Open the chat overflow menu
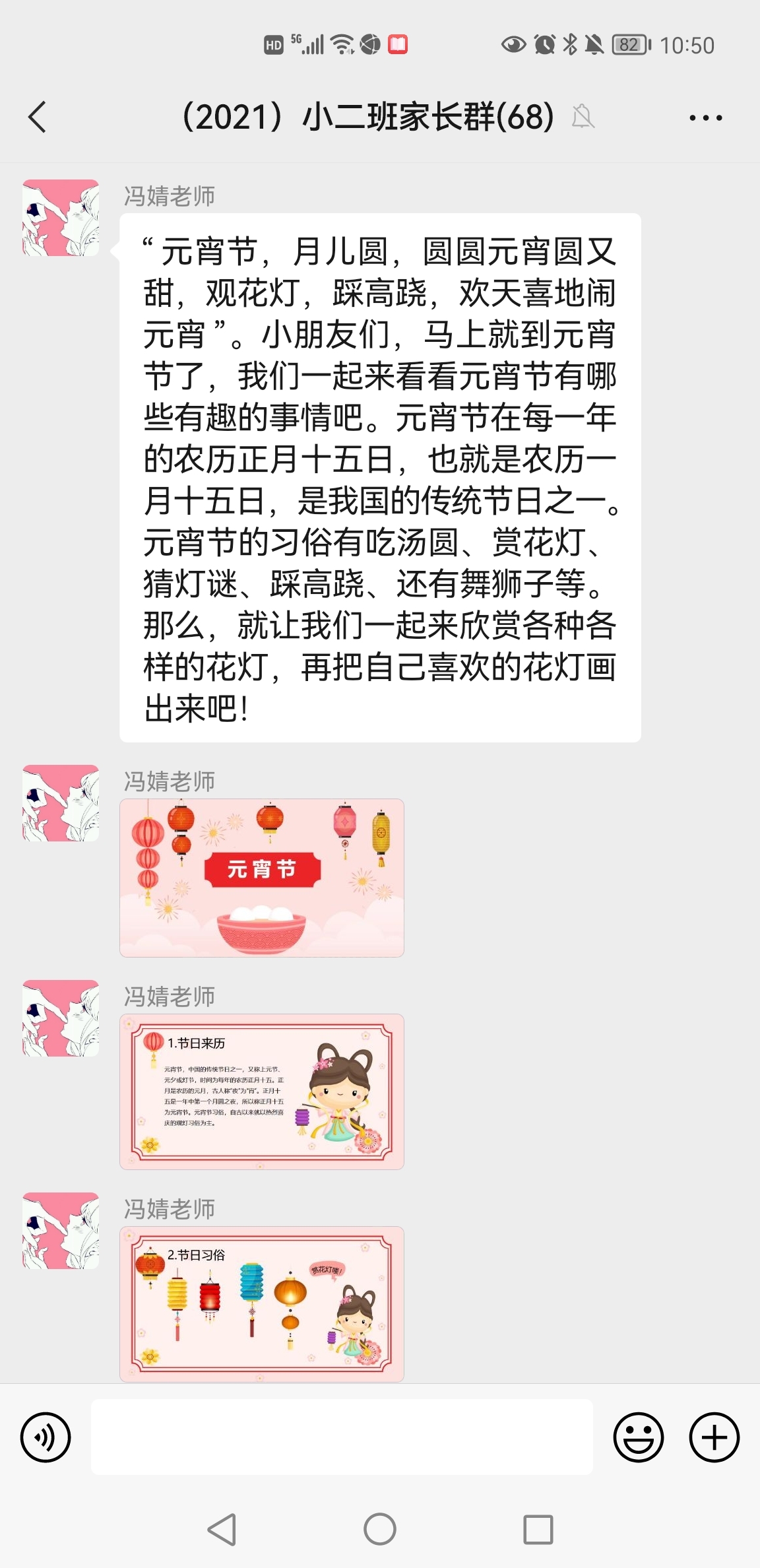 tap(705, 118)
